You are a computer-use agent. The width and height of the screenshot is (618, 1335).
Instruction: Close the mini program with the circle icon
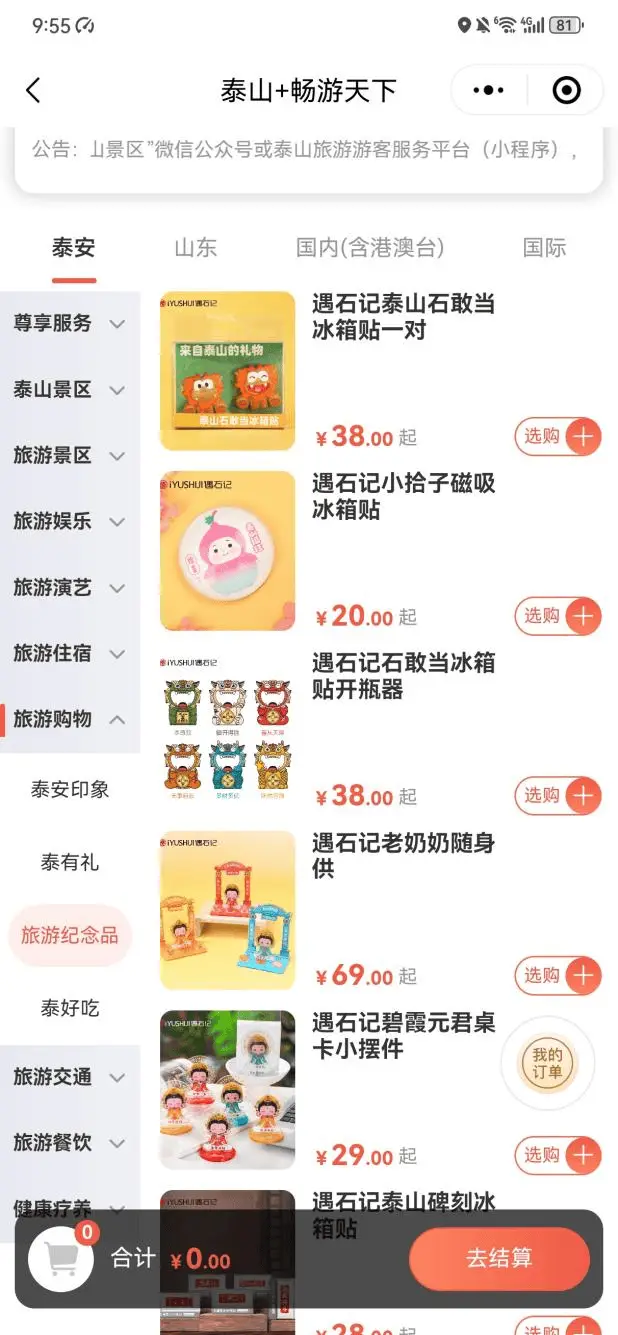(566, 91)
